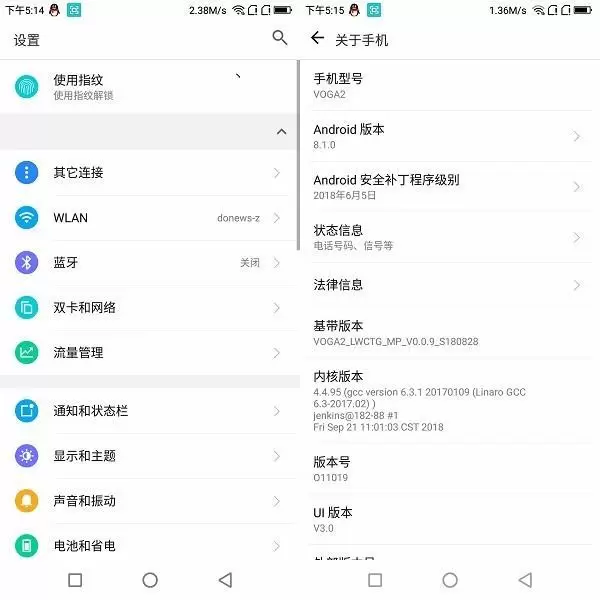Screen dimensions: 600x600
Task: Open 显示和主题 settings
Action: 150,456
